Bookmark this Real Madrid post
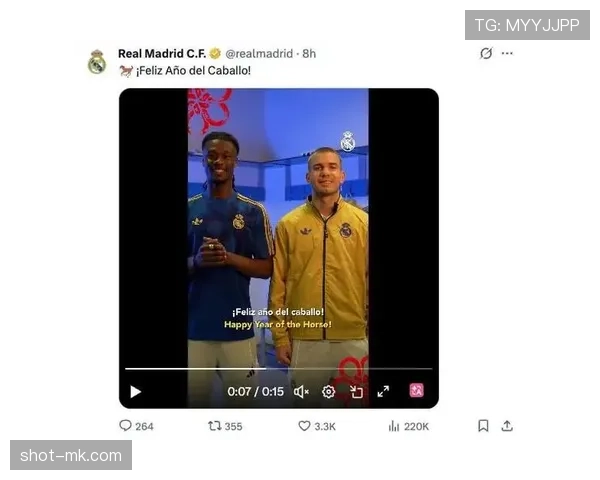Viewport: 600px width, 480px height. point(483,426)
